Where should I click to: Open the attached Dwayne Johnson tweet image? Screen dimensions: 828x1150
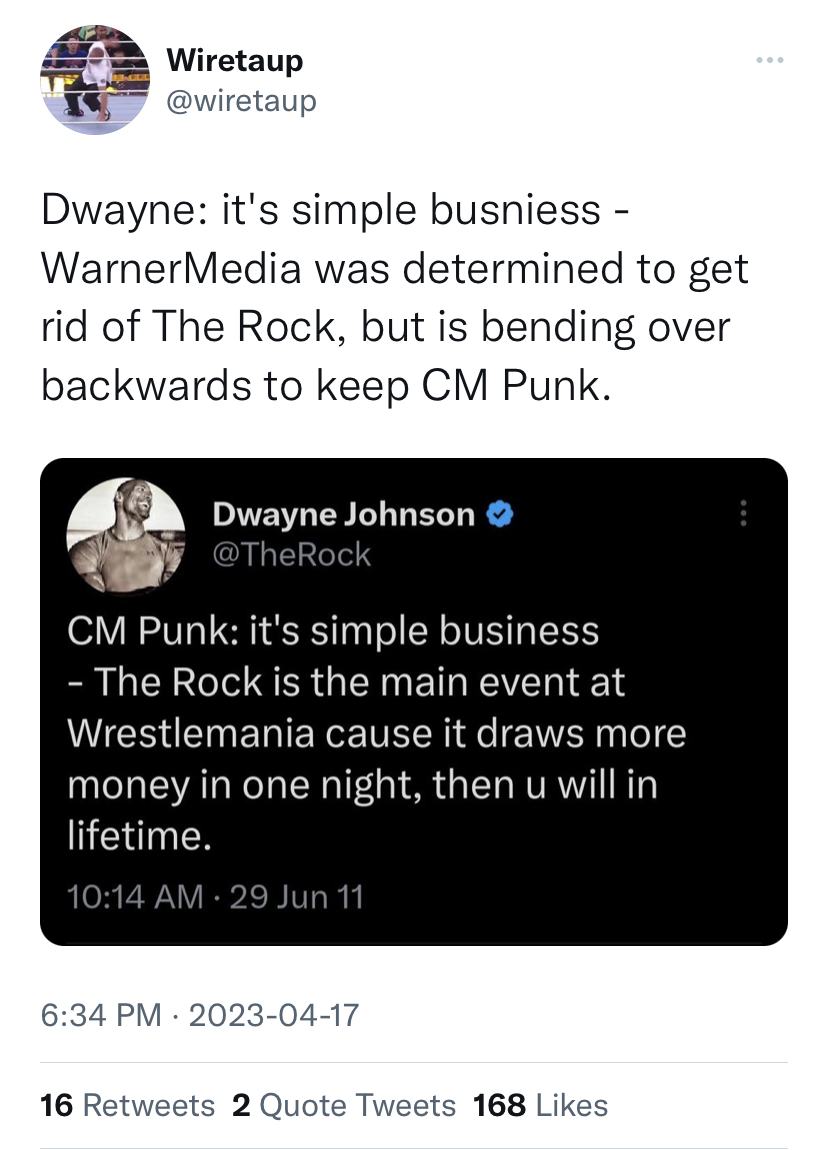pos(413,700)
